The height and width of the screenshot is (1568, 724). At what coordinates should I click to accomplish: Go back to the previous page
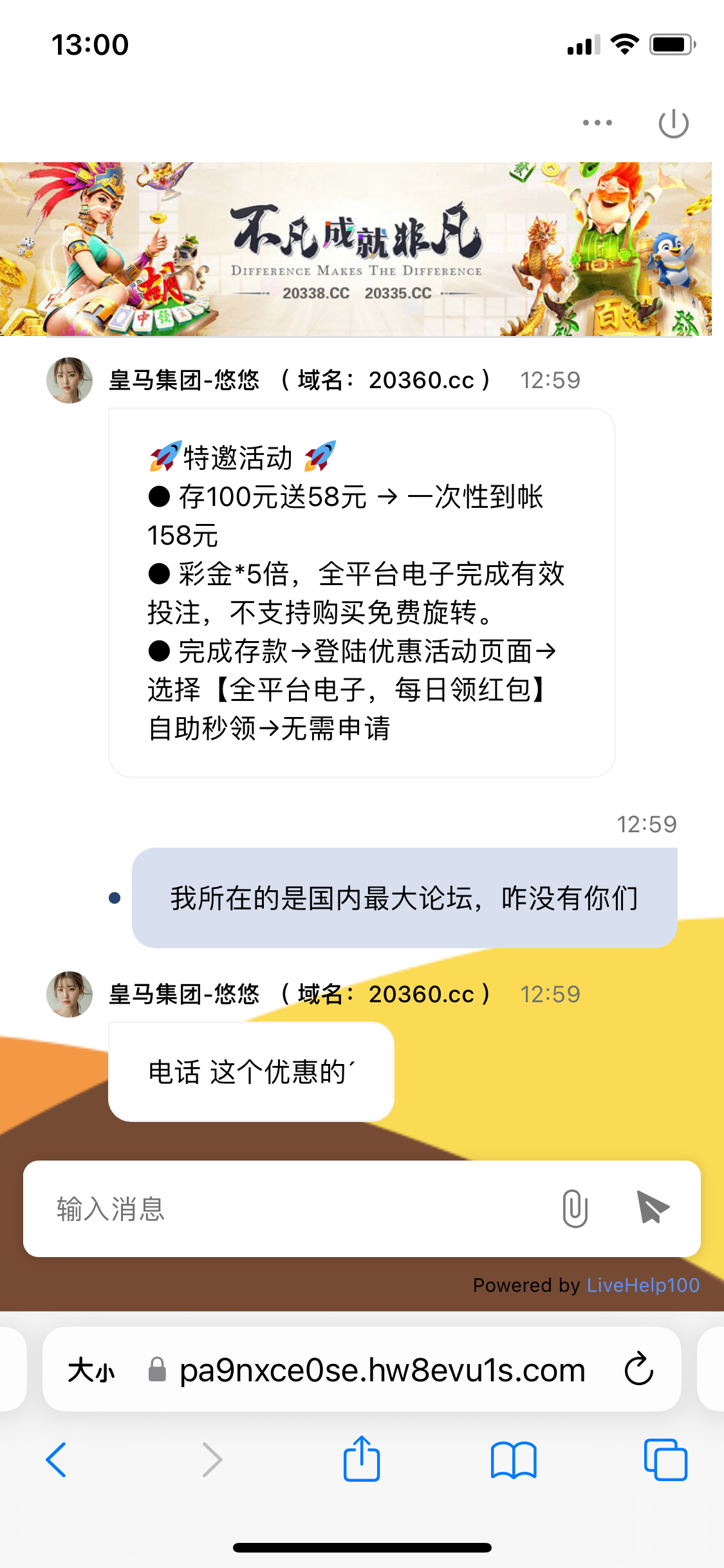57,1459
